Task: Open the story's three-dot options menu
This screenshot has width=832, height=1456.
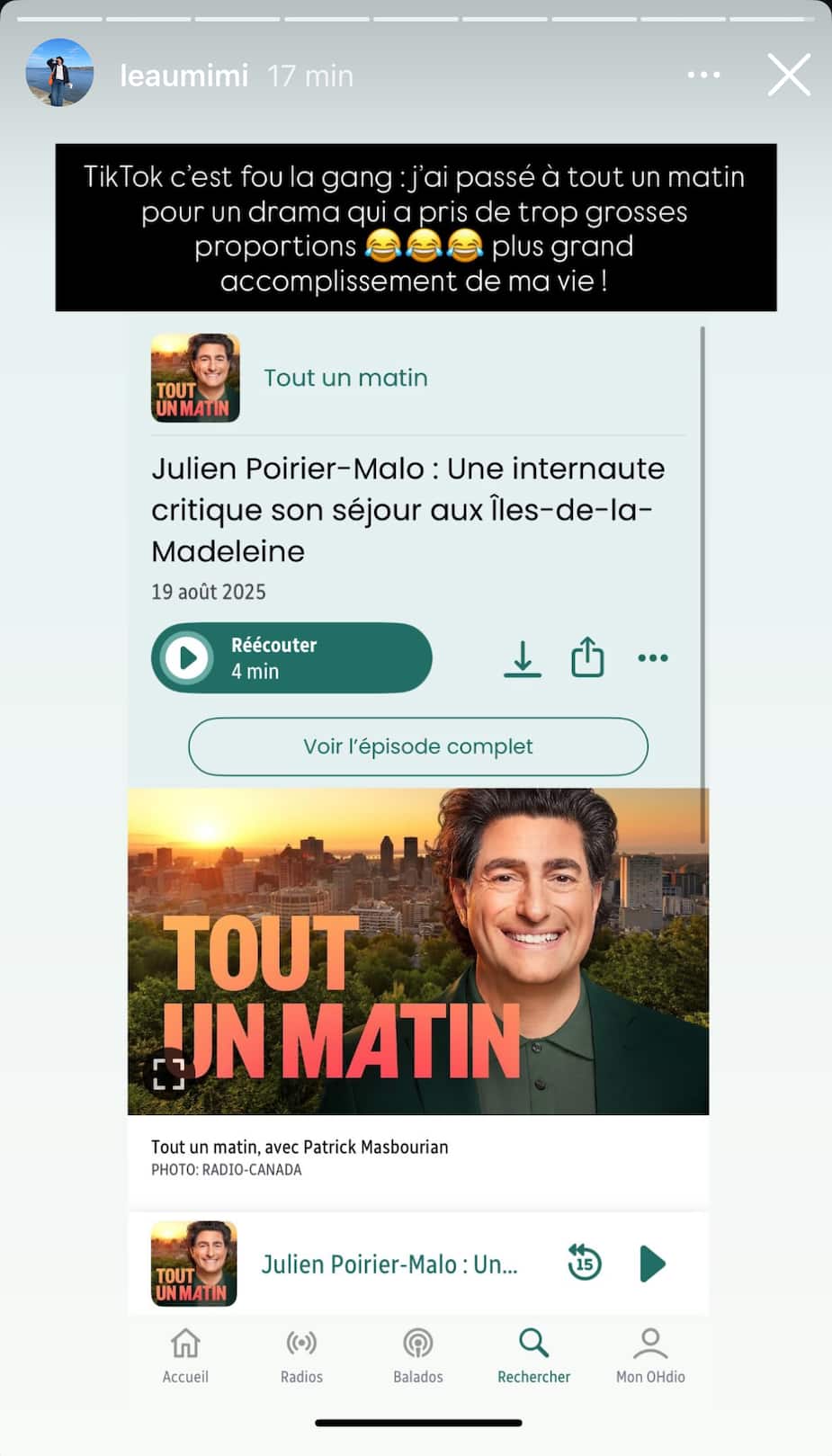Action: tap(703, 75)
